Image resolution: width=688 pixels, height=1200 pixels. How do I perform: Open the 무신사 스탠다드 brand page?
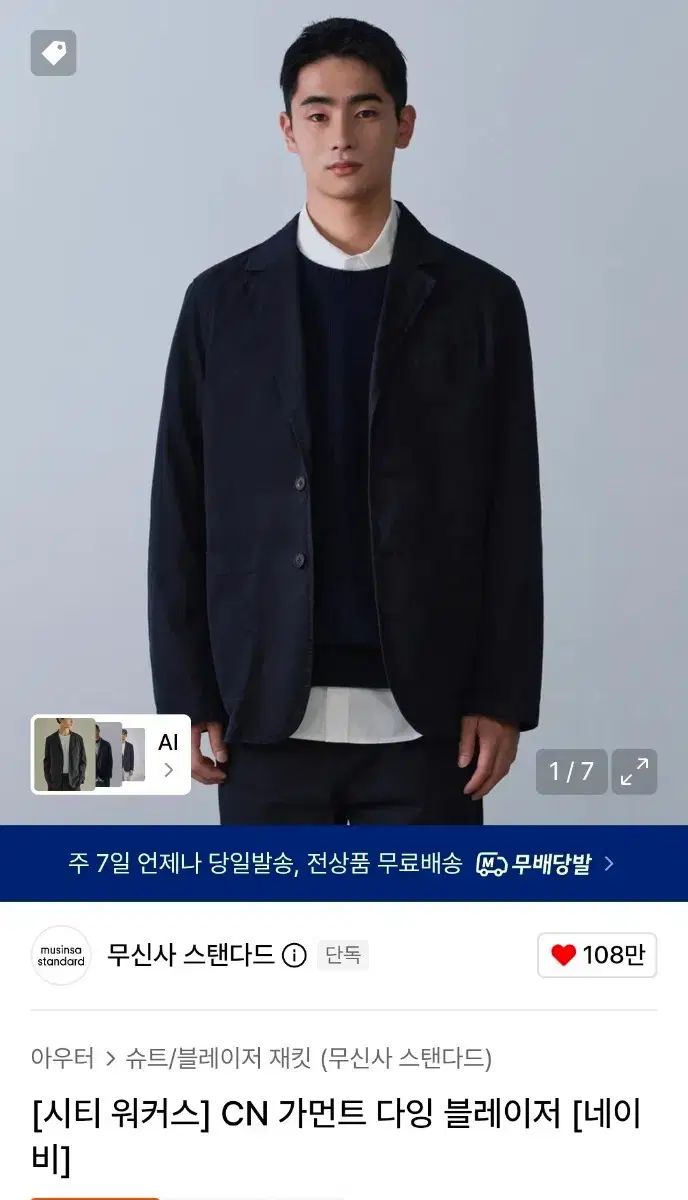click(x=190, y=955)
